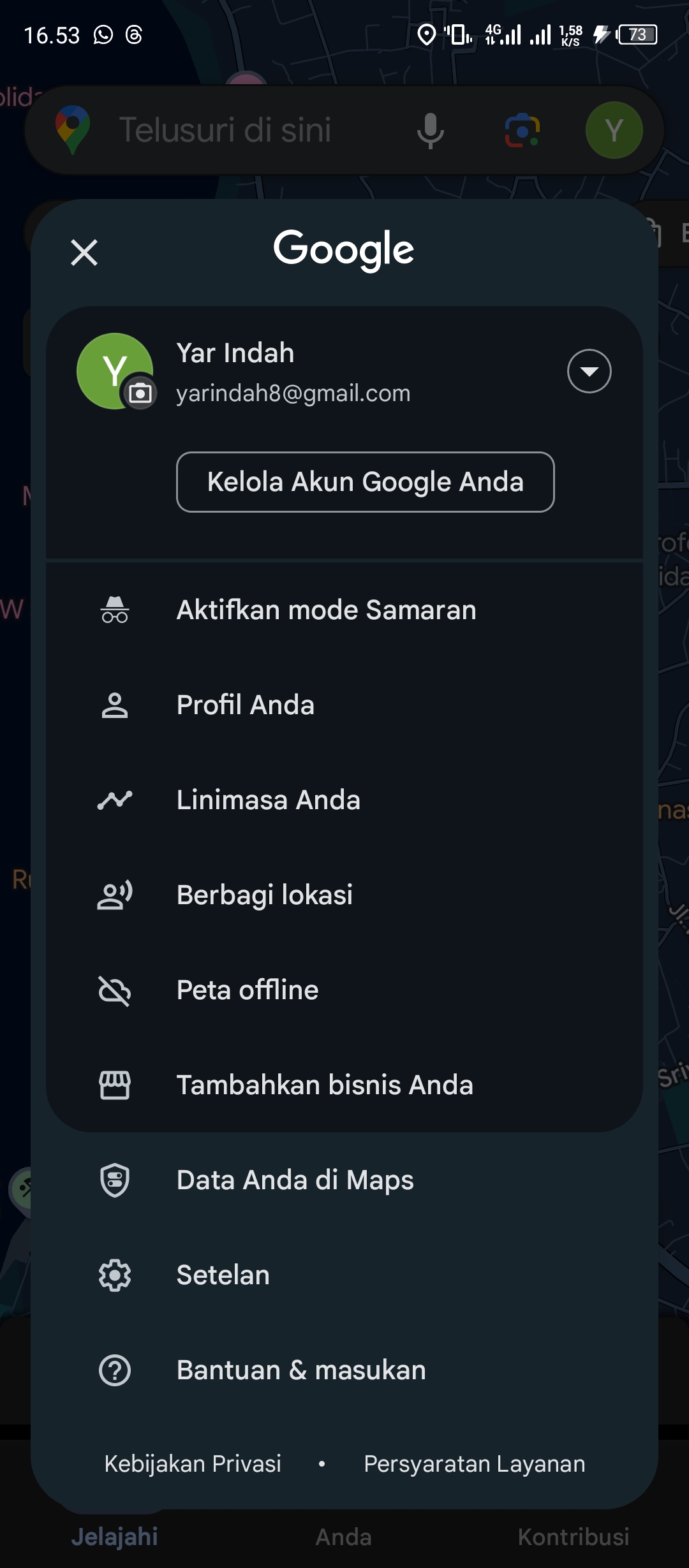Viewport: 689px width, 1568px height.
Task: Enable Aktifkan mode Samaran
Action: pyautogui.click(x=344, y=610)
